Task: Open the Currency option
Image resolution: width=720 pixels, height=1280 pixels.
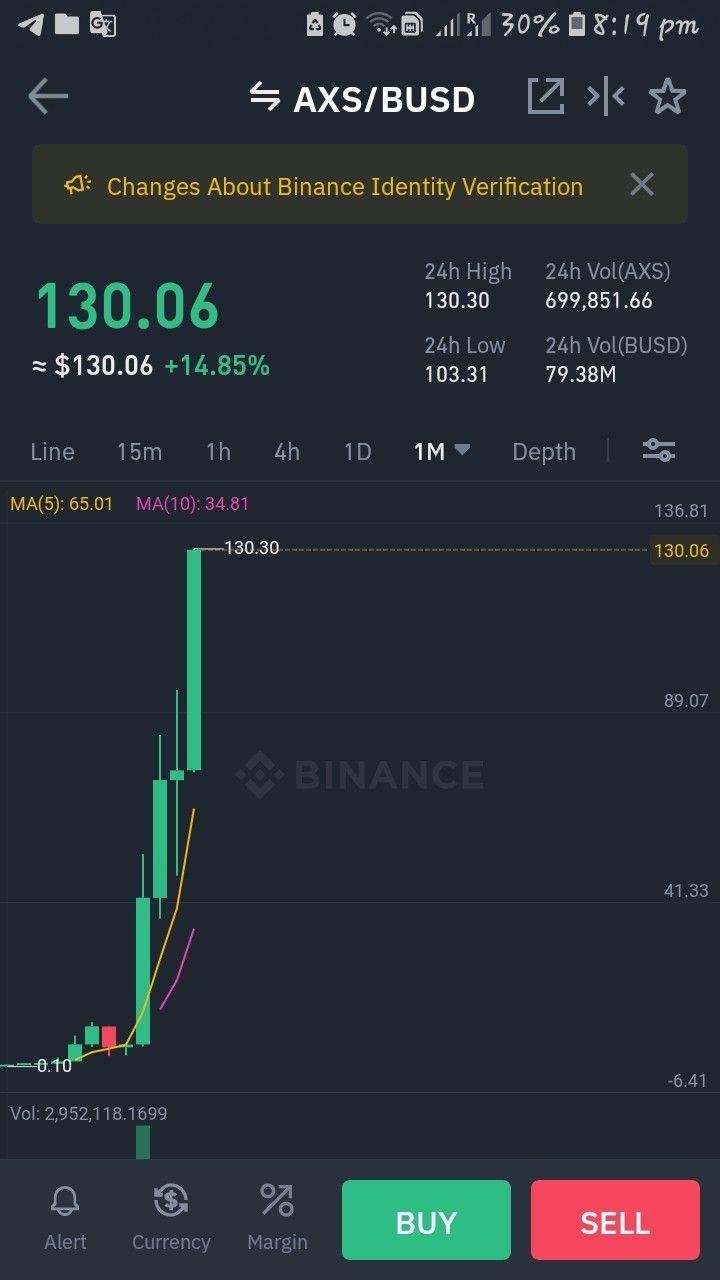Action: [x=171, y=1219]
